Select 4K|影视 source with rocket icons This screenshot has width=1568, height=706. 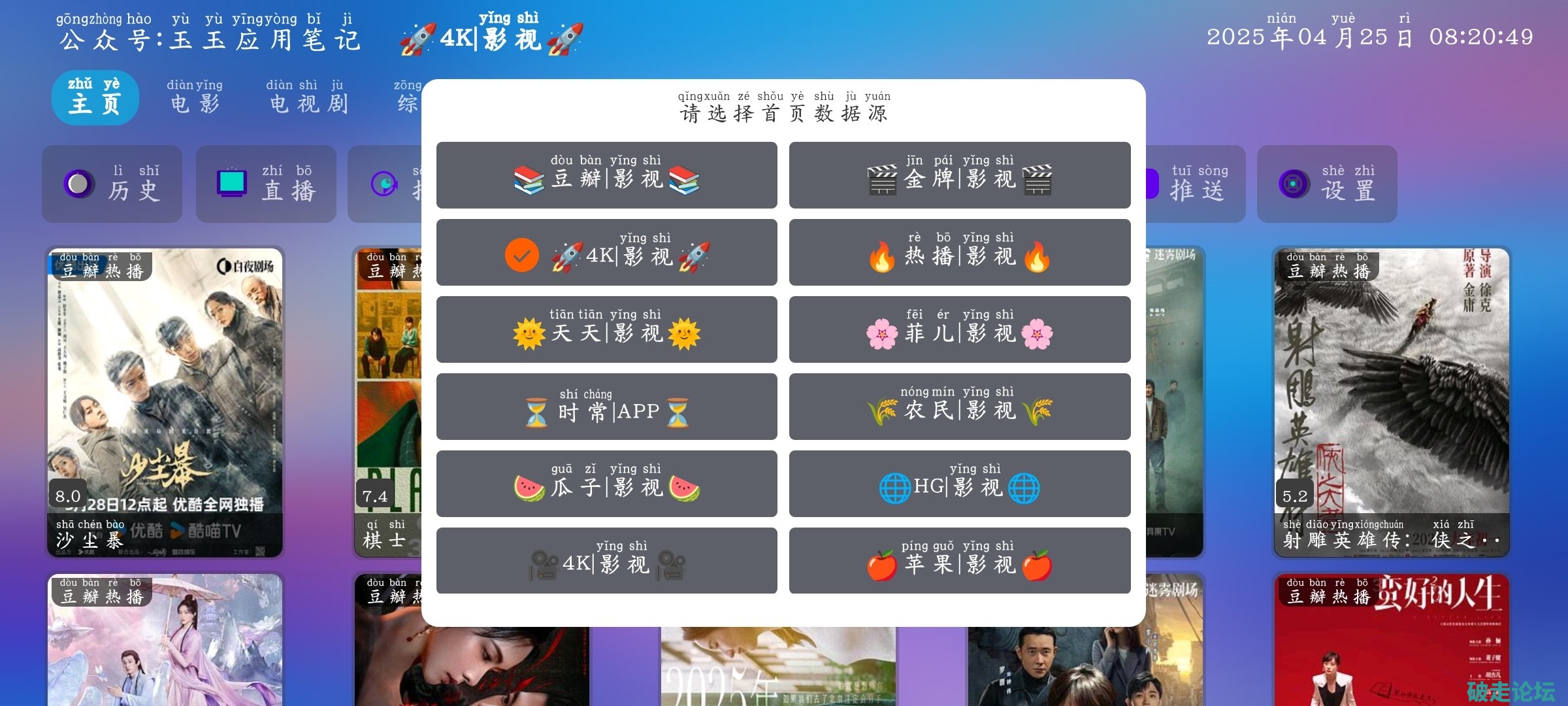click(x=606, y=252)
